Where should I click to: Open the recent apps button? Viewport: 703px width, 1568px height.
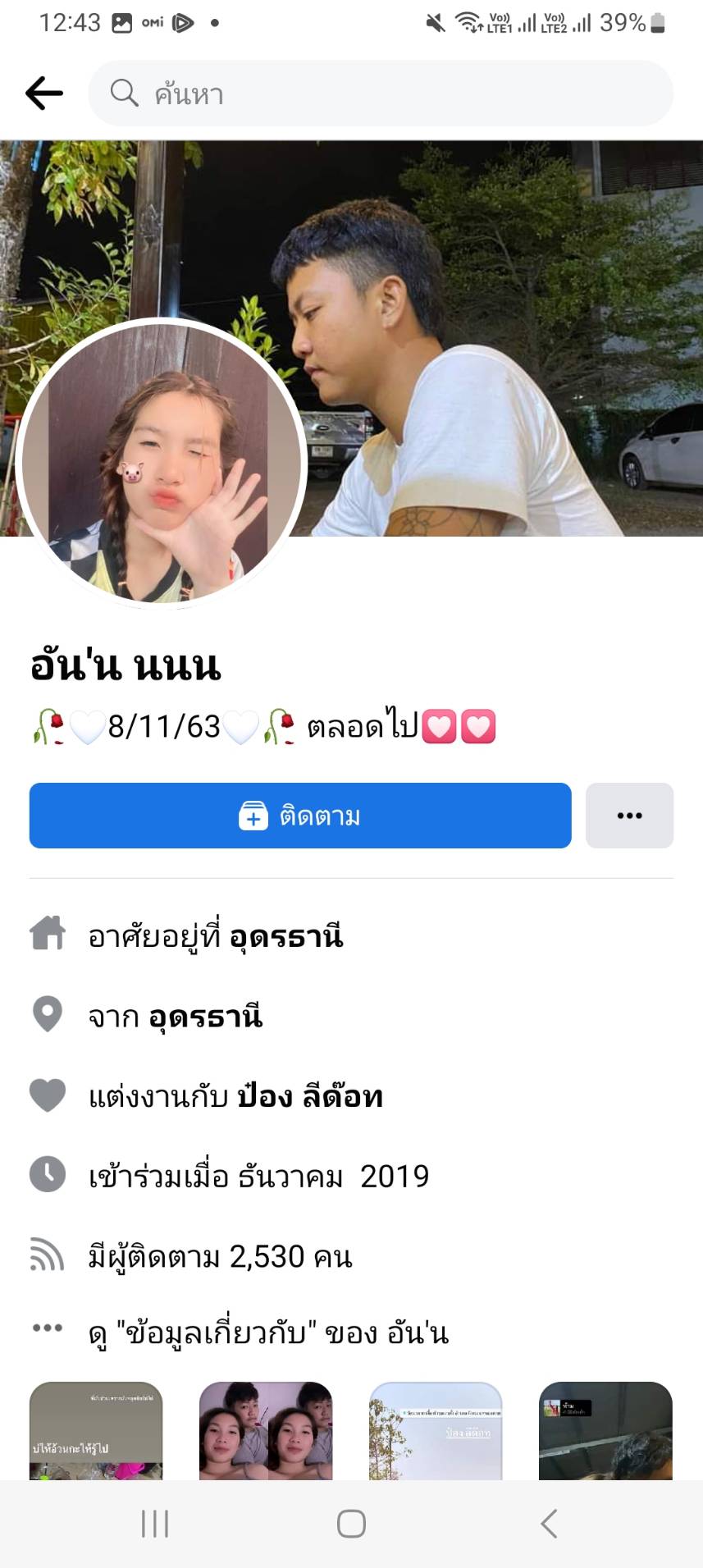pos(155,1524)
